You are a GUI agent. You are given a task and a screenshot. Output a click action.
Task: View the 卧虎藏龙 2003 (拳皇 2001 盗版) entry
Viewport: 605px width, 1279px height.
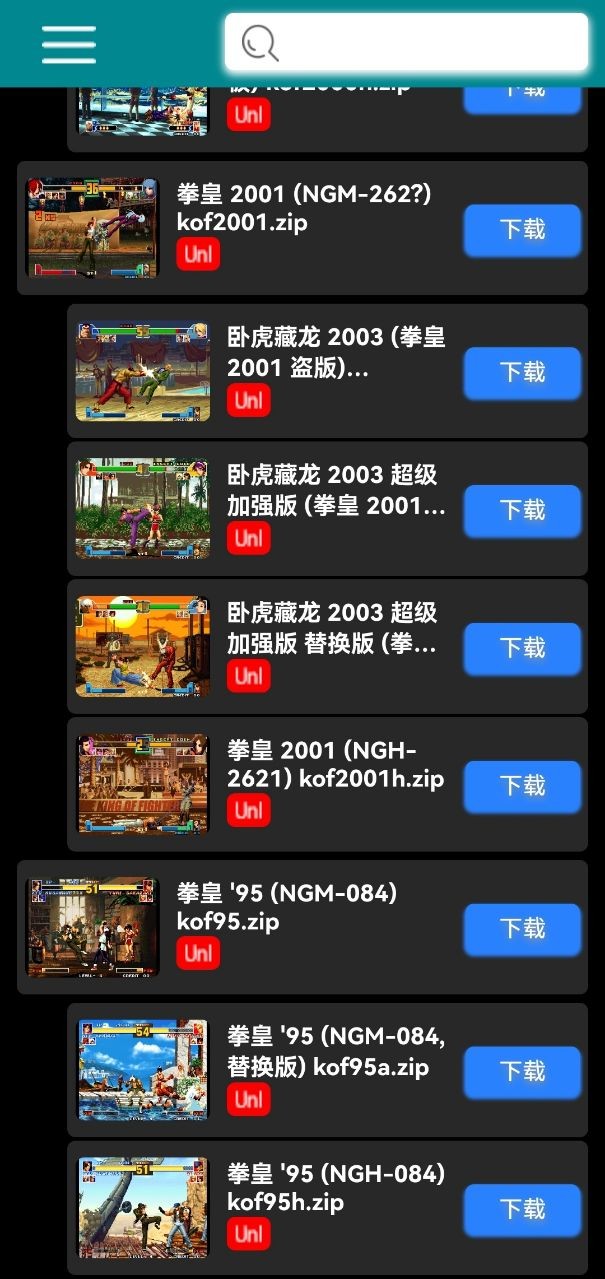click(335, 352)
